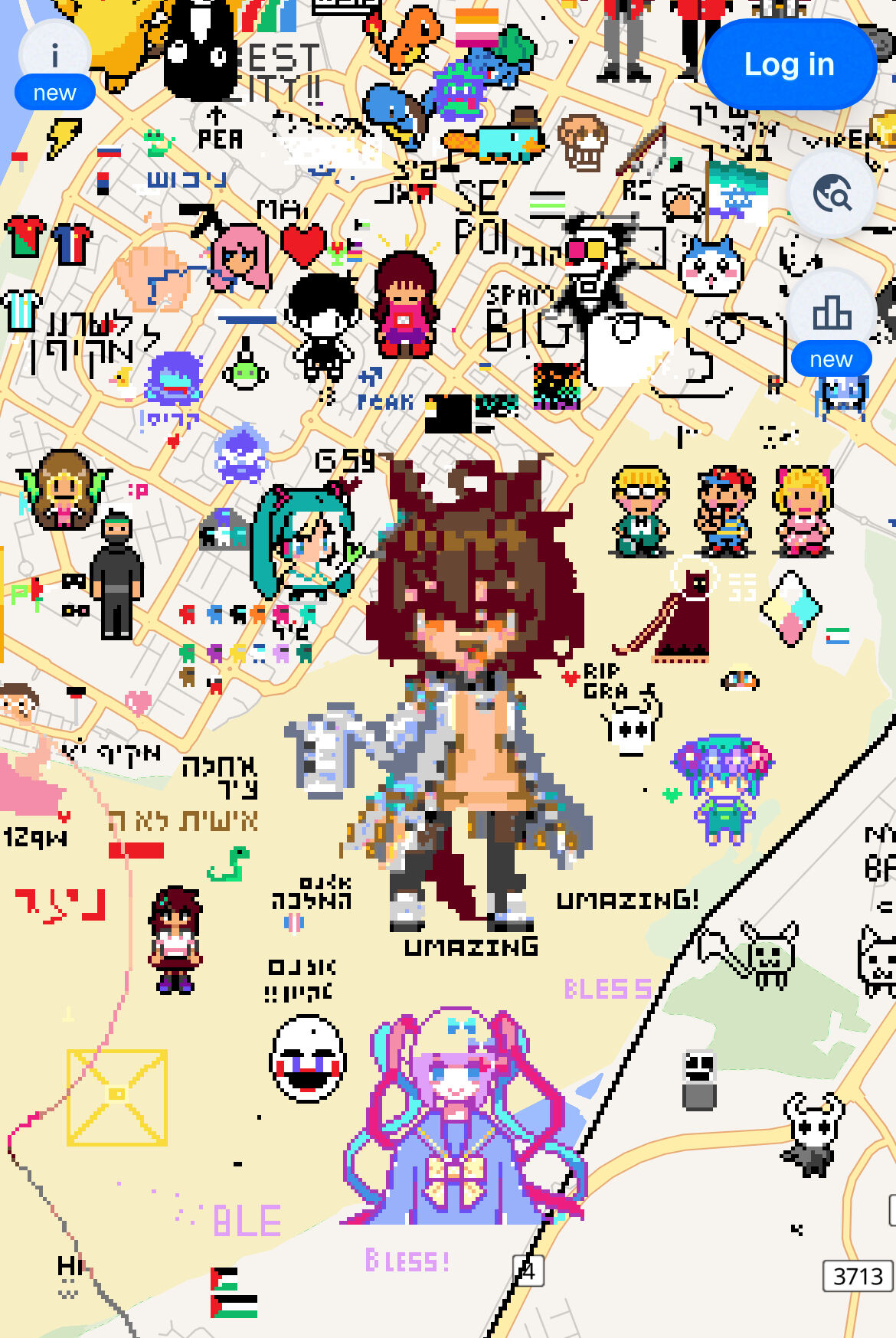Open the leaderboard chart button
This screenshot has height=1338, width=896.
[832, 312]
